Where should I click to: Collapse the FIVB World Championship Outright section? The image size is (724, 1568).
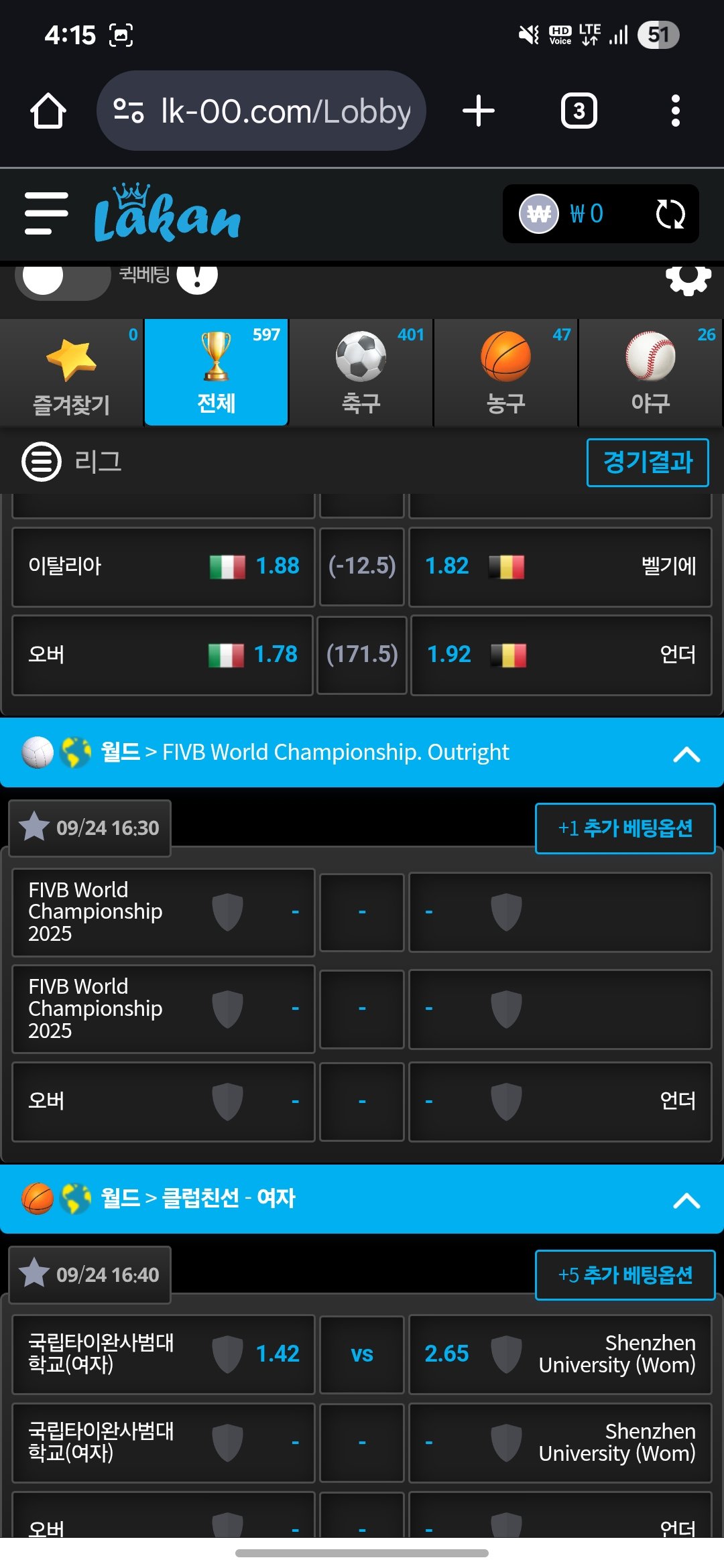686,754
